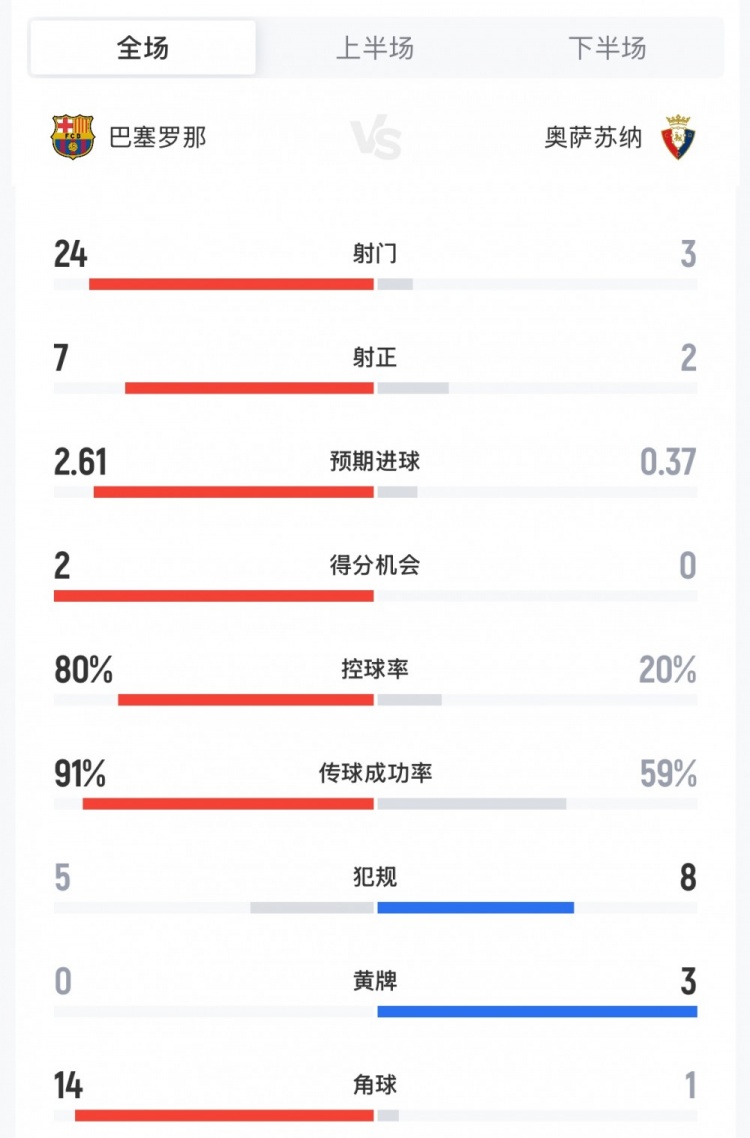Select the 全场 (full match) tab

[140, 46]
